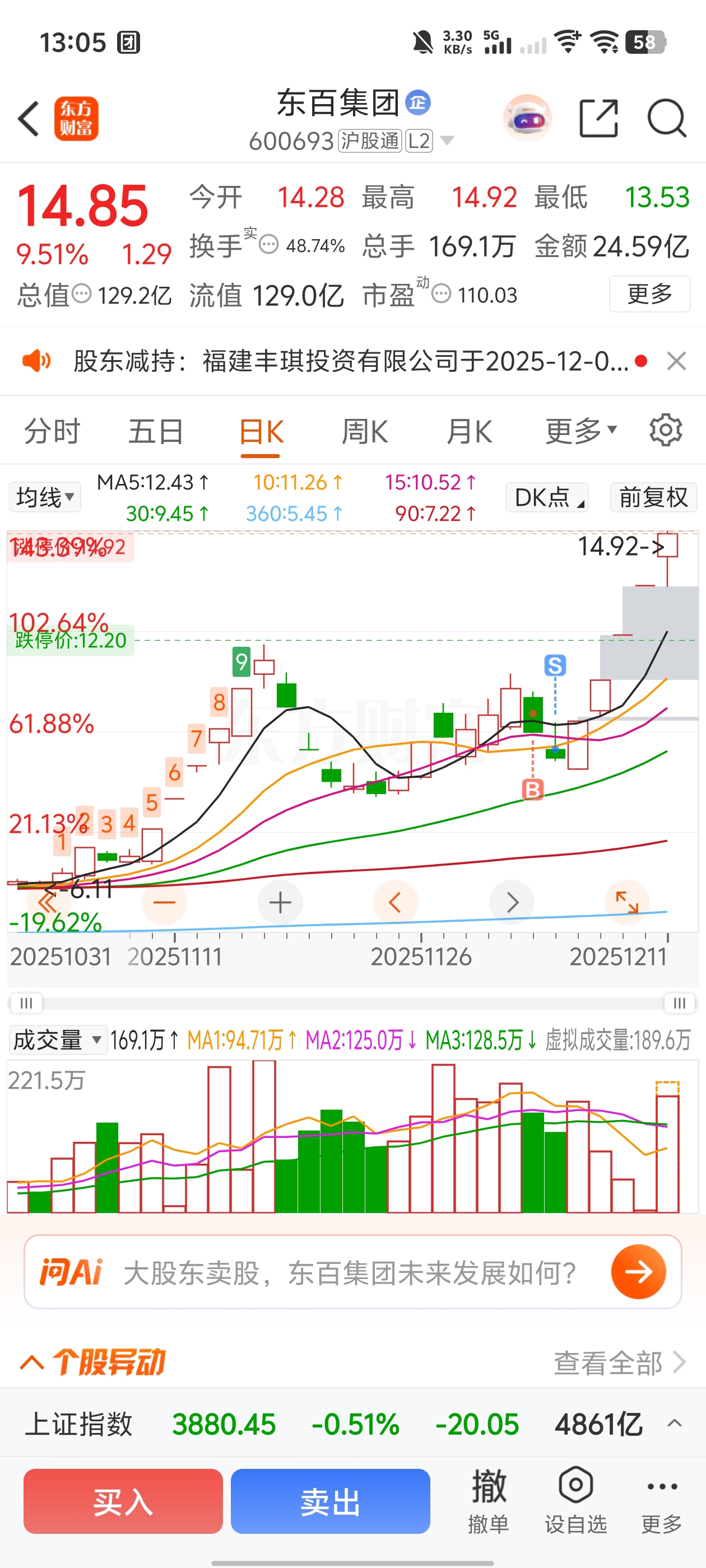
Task: Zoom in the K-line with plus button
Action: click(280, 902)
